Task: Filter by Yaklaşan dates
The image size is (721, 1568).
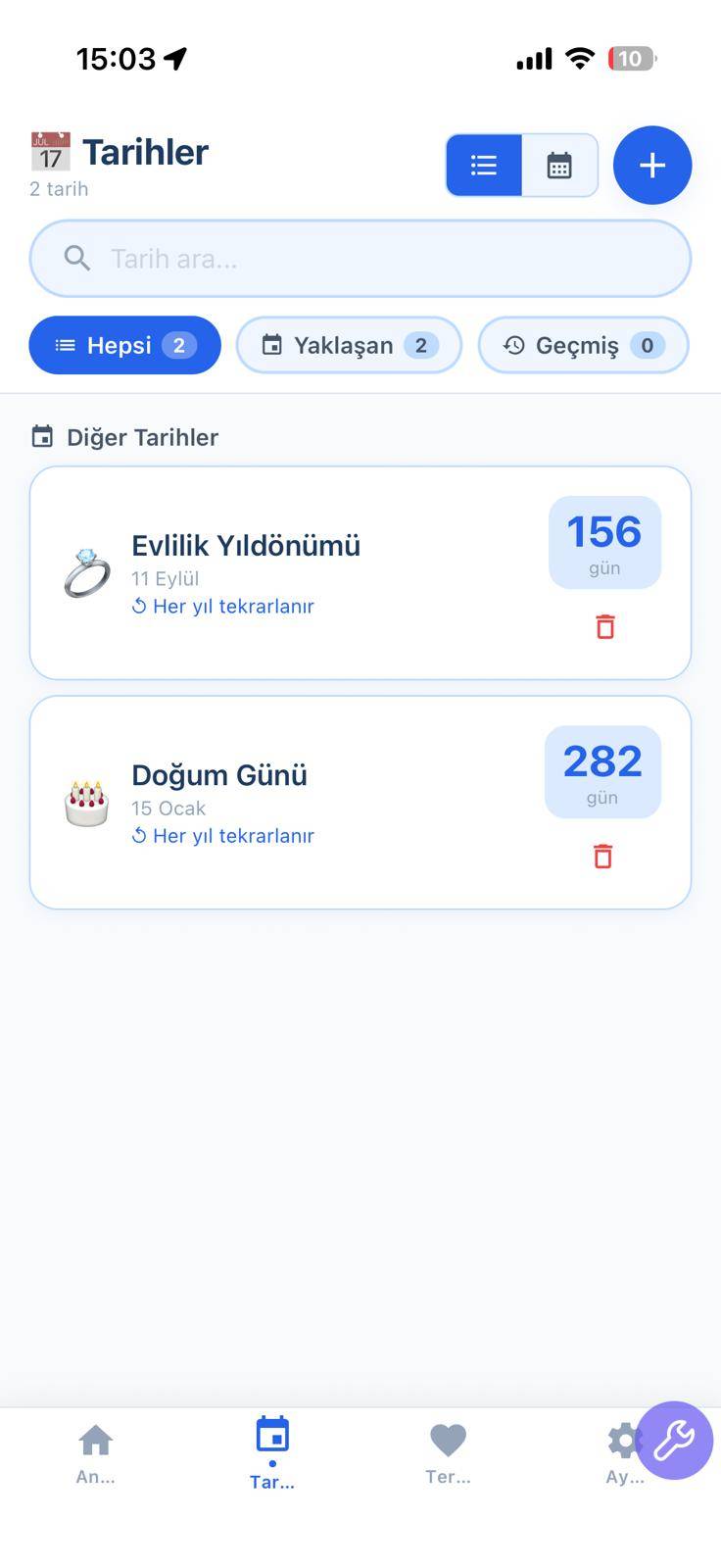Action: point(349,345)
